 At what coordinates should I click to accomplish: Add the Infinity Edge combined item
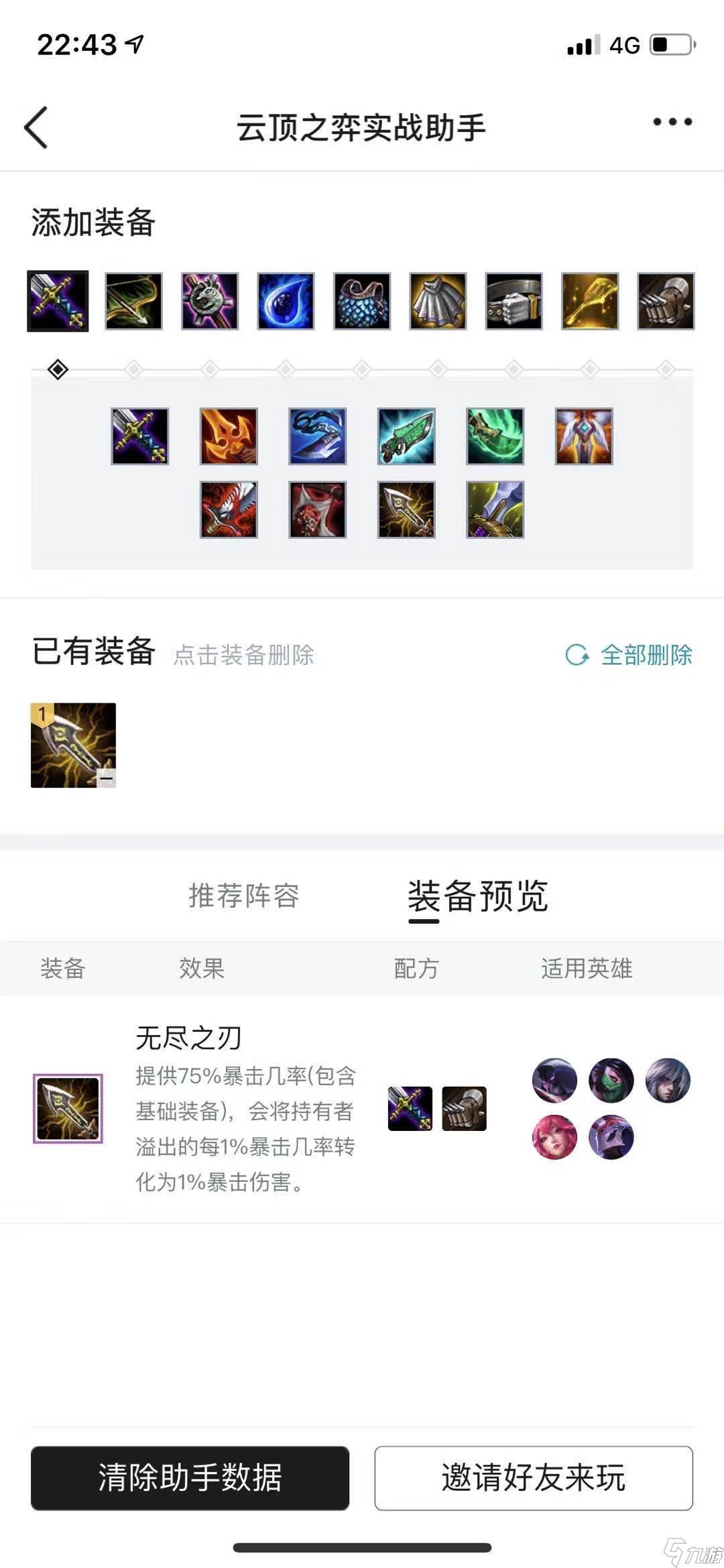(x=406, y=509)
